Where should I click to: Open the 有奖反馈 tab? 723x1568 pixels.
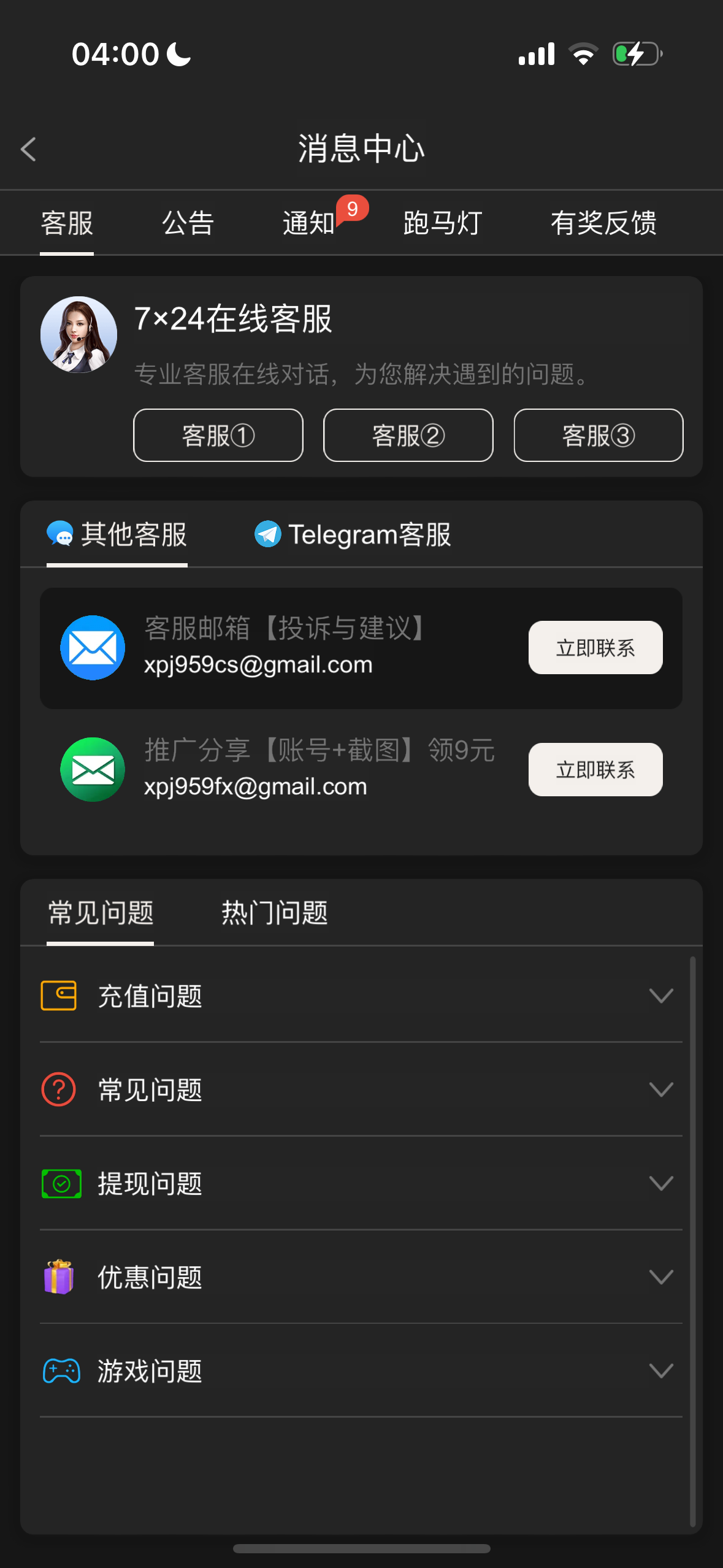pyautogui.click(x=603, y=223)
